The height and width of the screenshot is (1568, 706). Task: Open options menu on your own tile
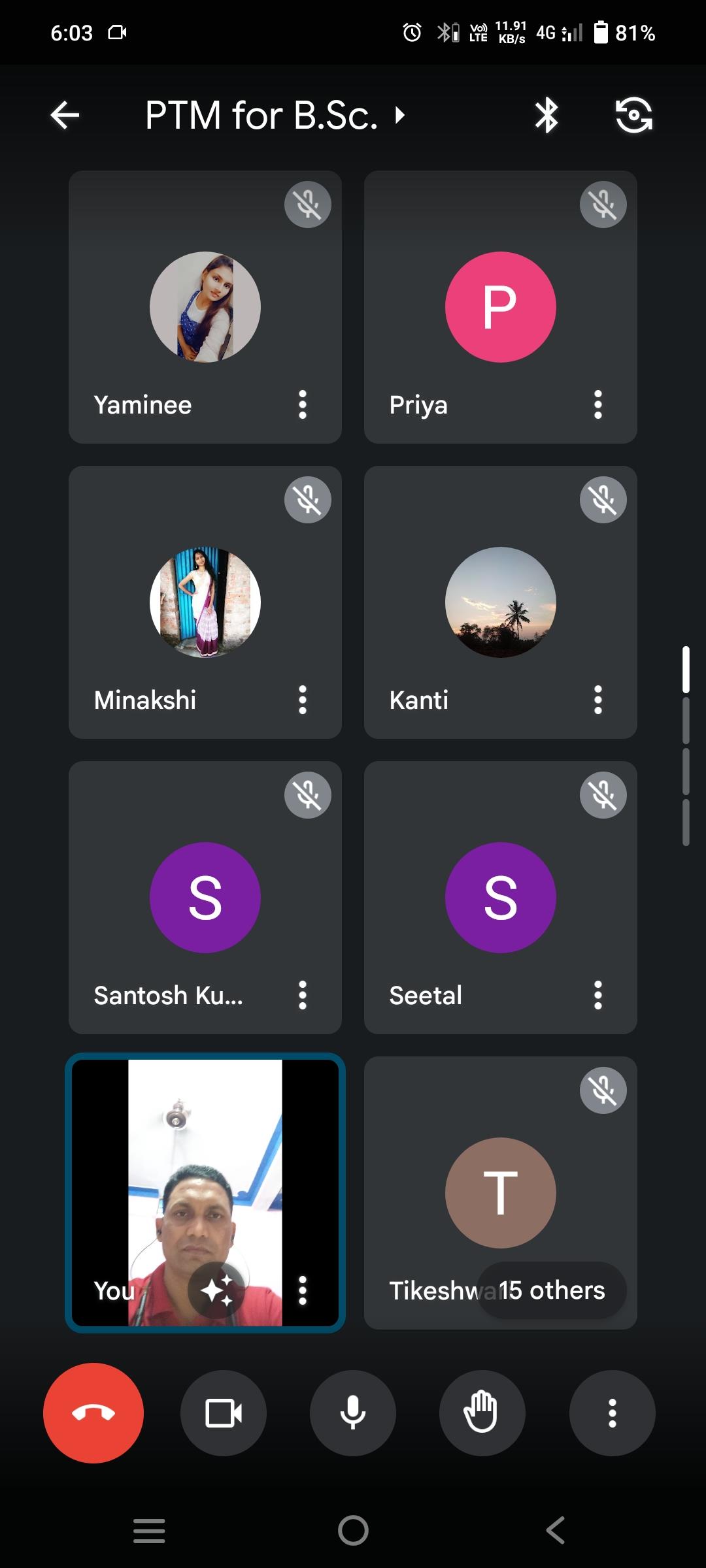303,1290
